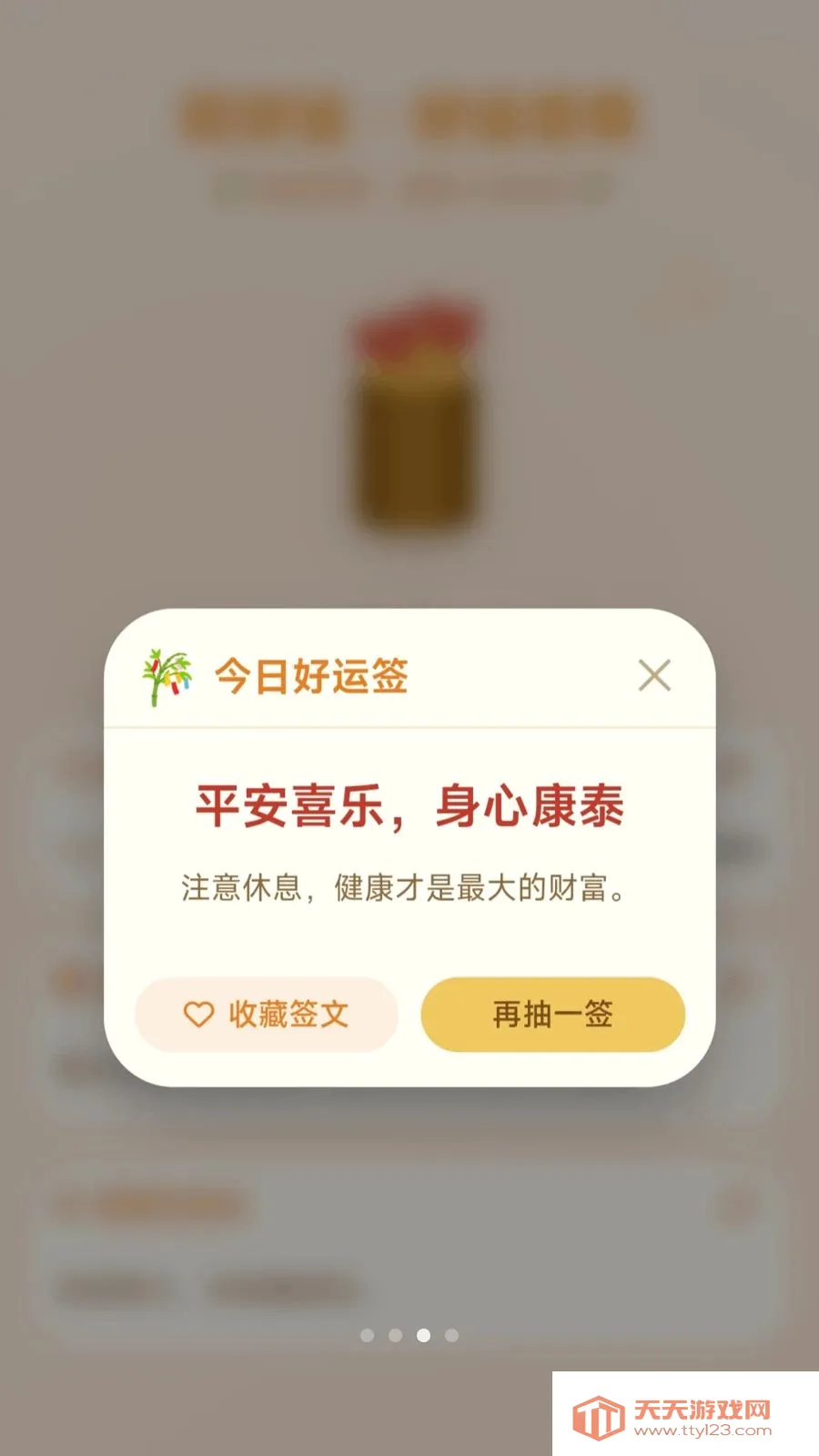Screen dimensions: 819x1456
Task: Toggle saving of today's lucky sign
Action: [266, 1014]
